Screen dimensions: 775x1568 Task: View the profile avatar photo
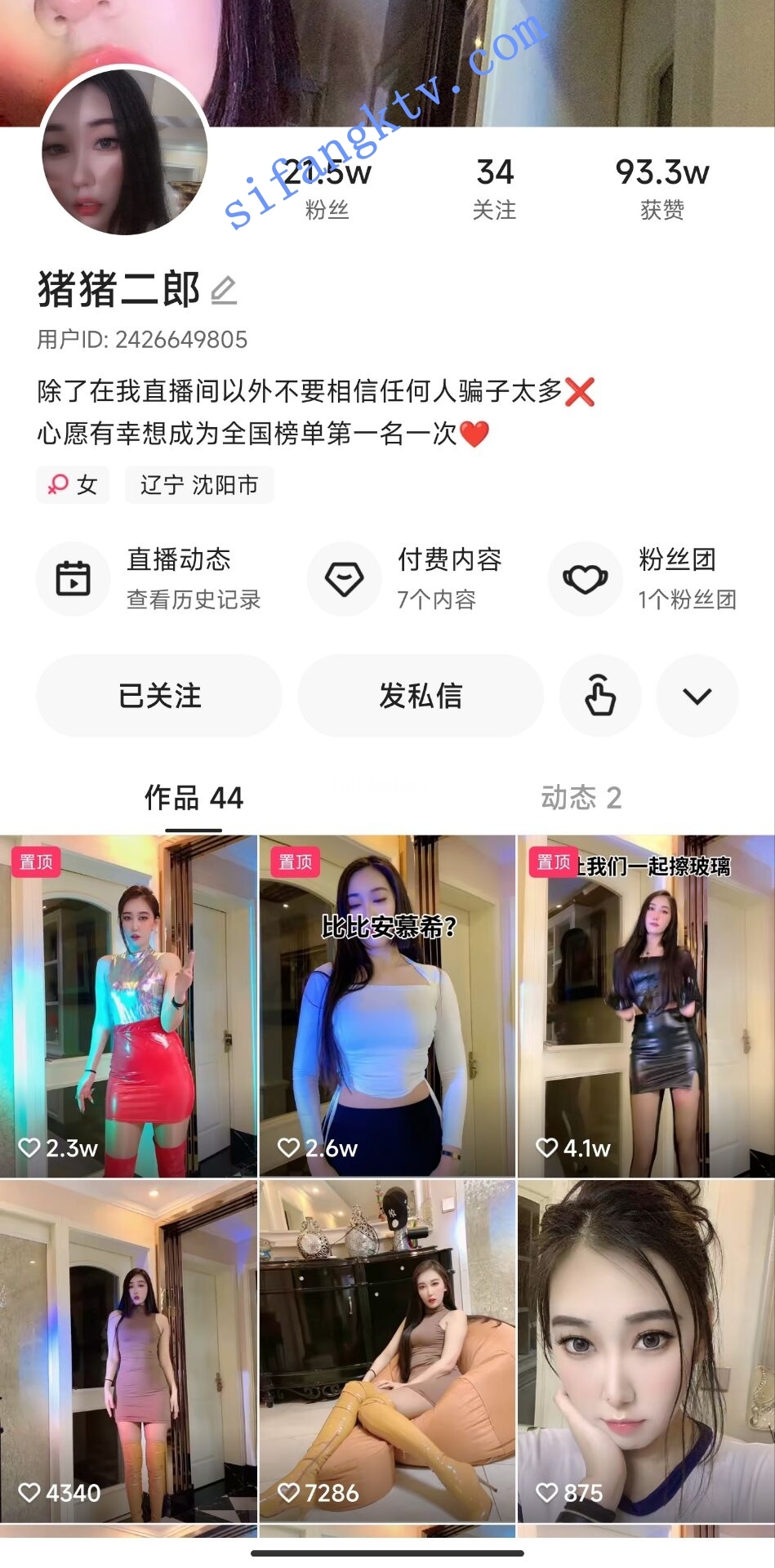tap(124, 152)
